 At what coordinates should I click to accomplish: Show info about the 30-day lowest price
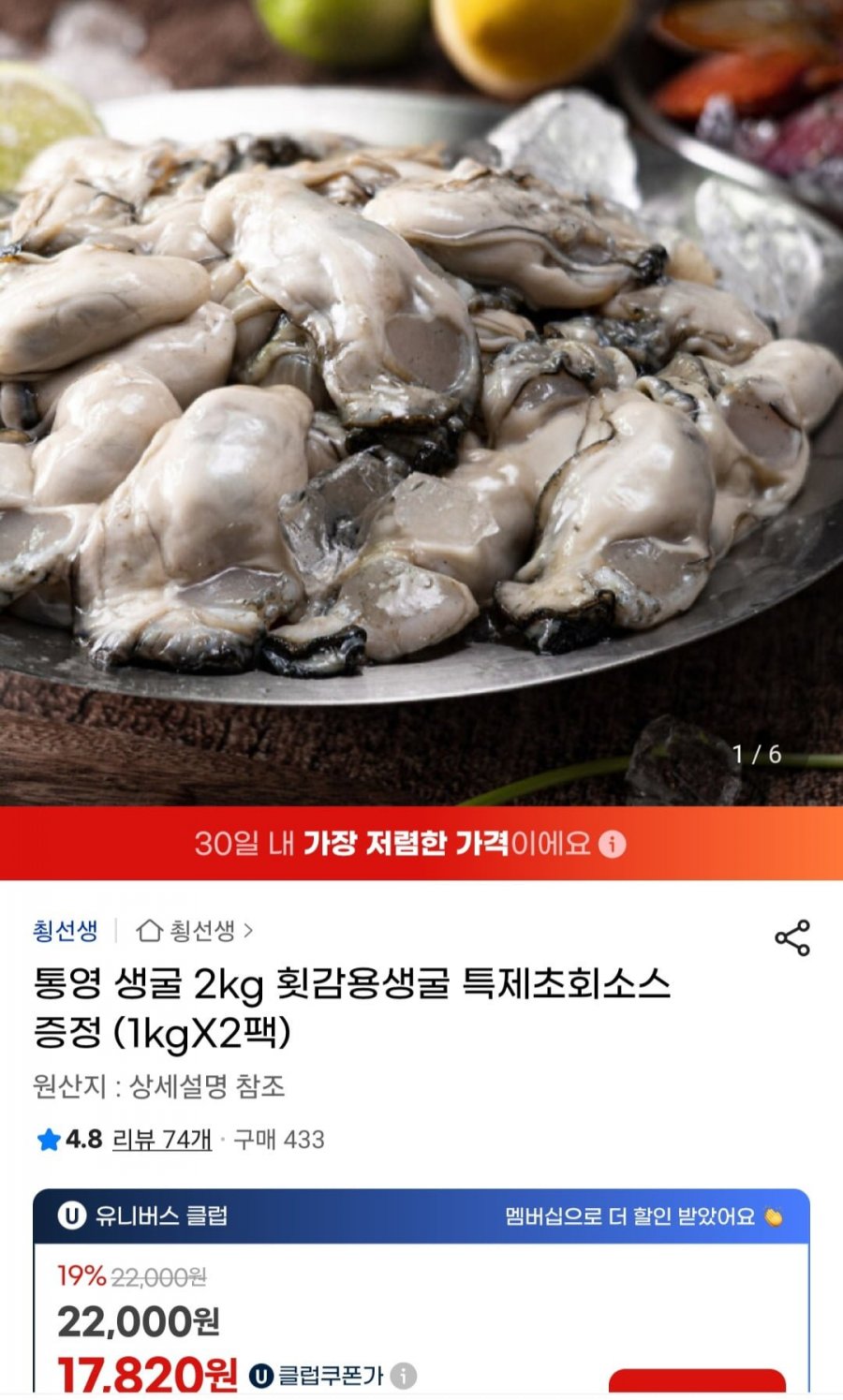coord(612,844)
